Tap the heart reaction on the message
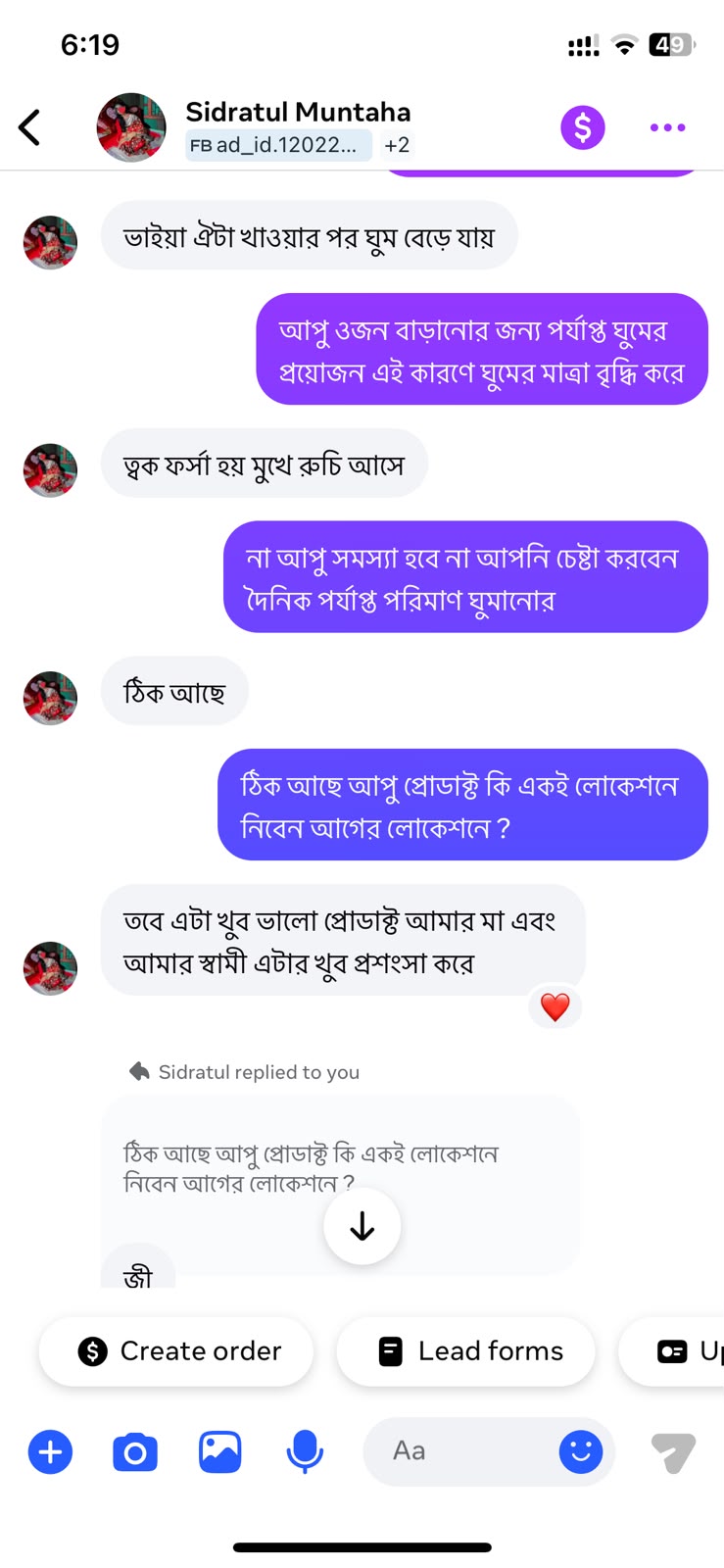The width and height of the screenshot is (724, 1568). pos(555,1007)
